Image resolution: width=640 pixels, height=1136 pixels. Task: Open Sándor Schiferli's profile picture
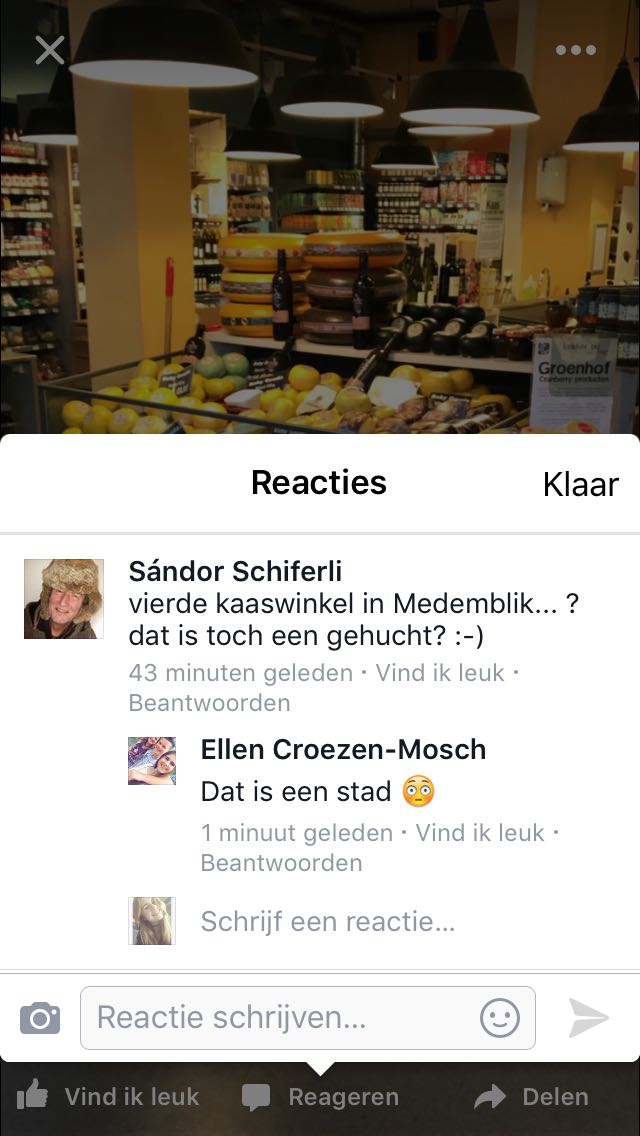point(64,599)
